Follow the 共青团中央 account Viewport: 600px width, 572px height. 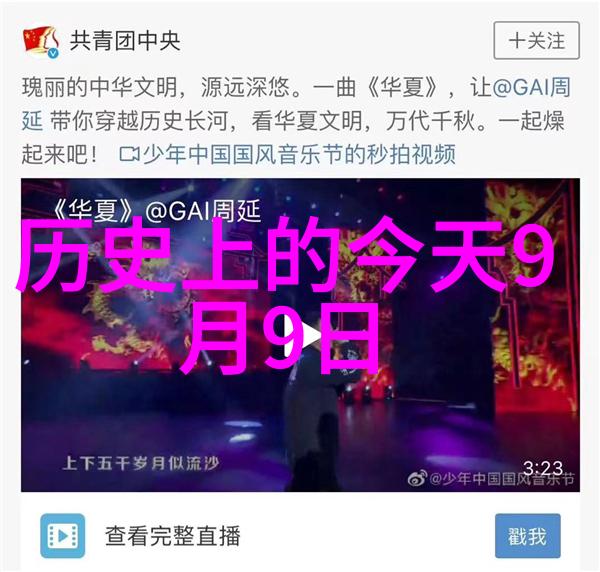pos(536,41)
